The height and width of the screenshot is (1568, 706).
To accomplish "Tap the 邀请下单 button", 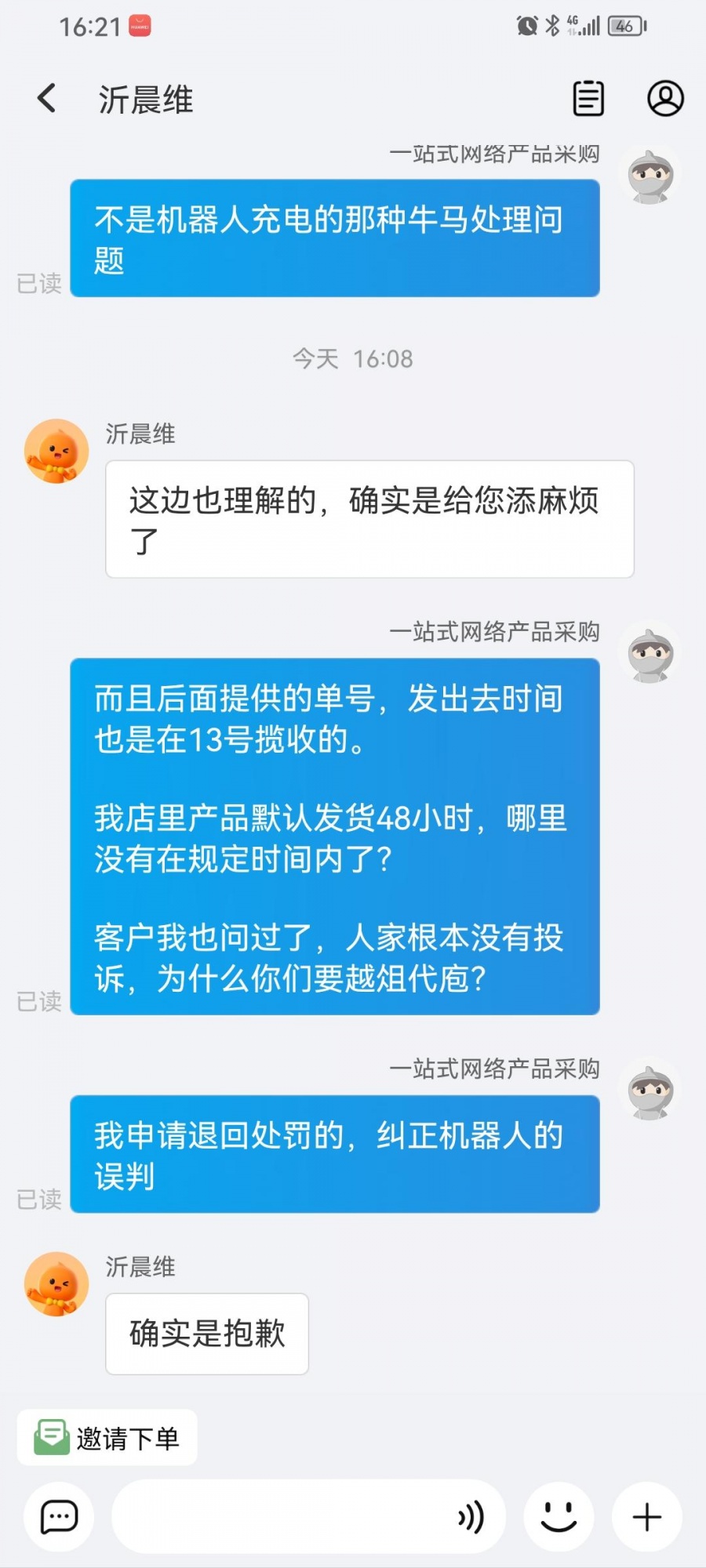I will pyautogui.click(x=107, y=1438).
